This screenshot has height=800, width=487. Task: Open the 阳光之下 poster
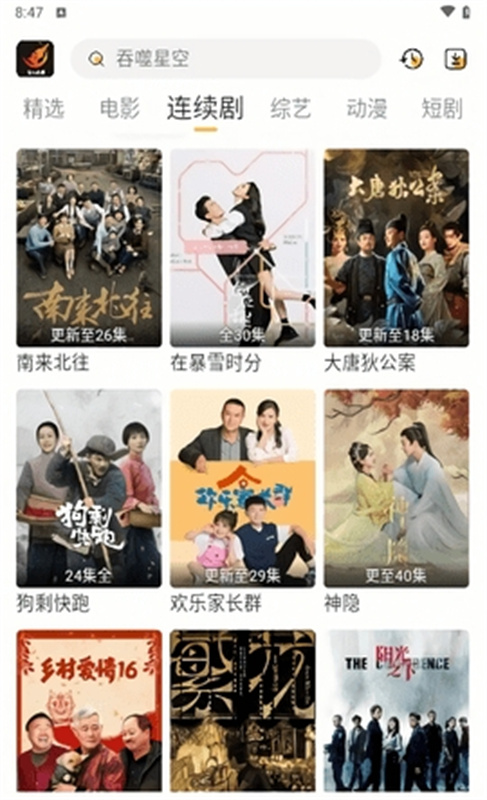396,711
